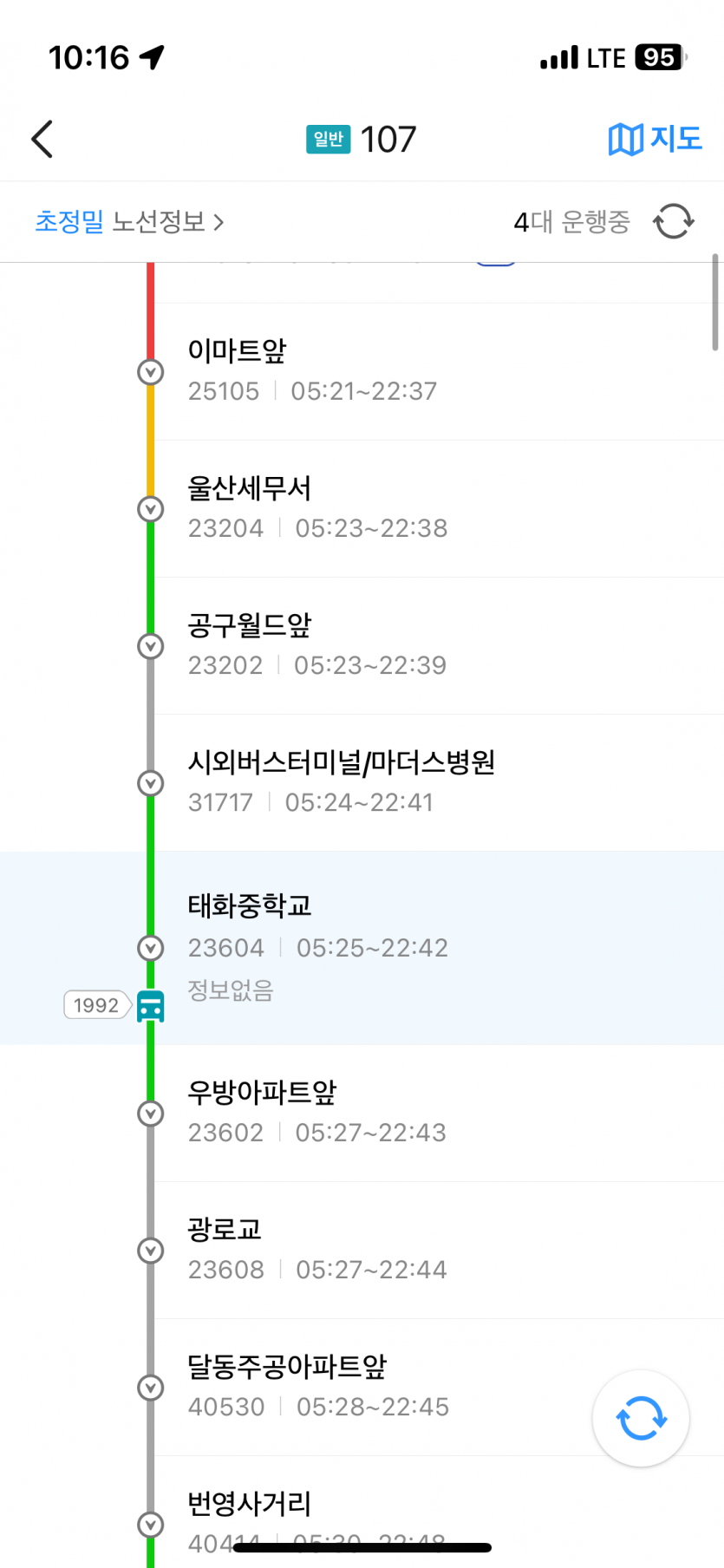The image size is (724, 1568).
Task: Tap bus 1992 on the route line
Action: click(x=150, y=1006)
